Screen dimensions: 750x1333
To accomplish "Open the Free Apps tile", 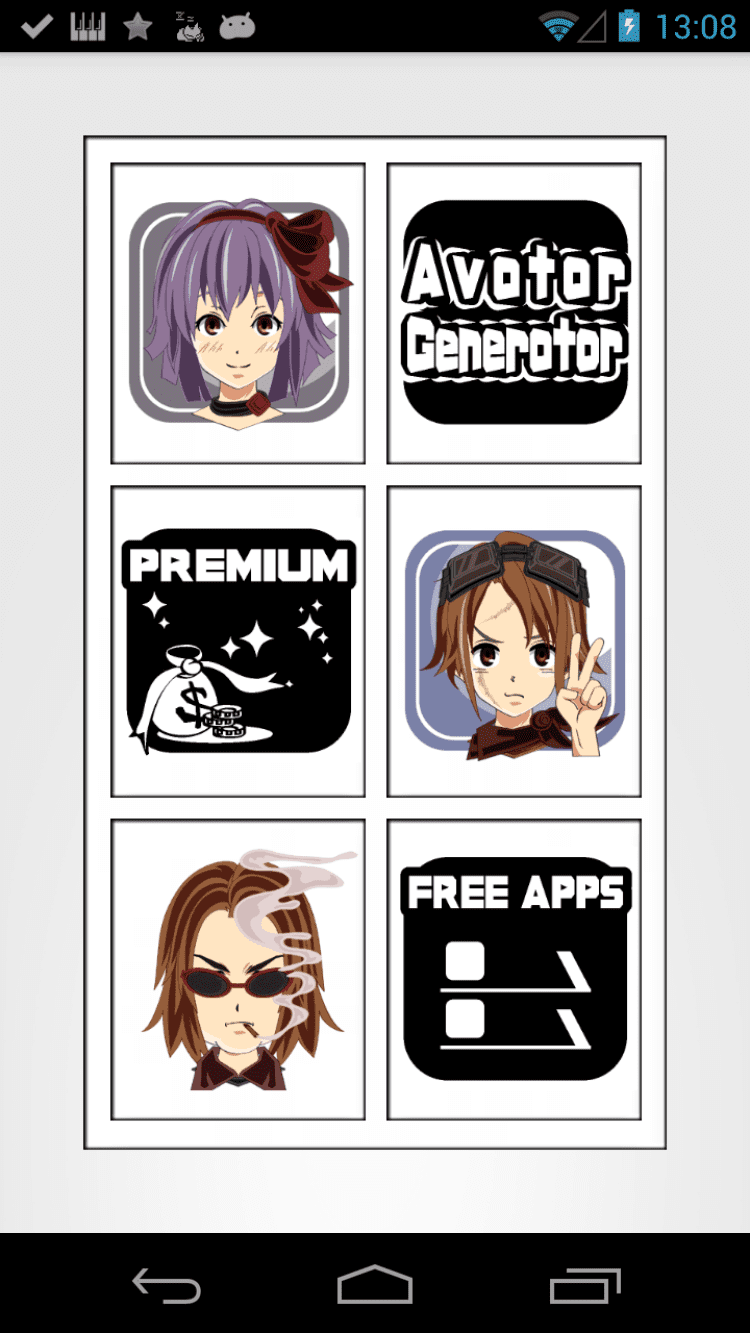I will point(514,969).
